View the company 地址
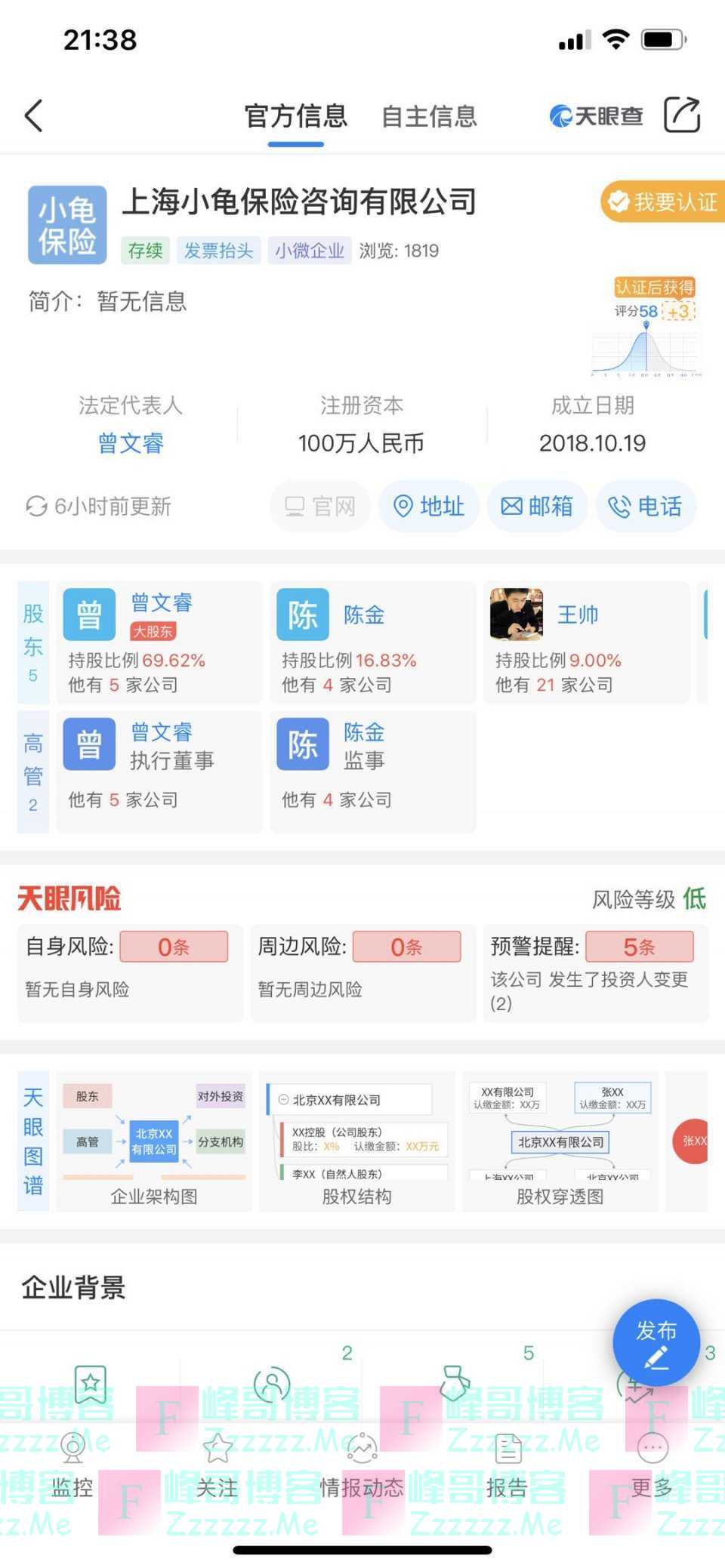The width and height of the screenshot is (725, 1568). 429,506
